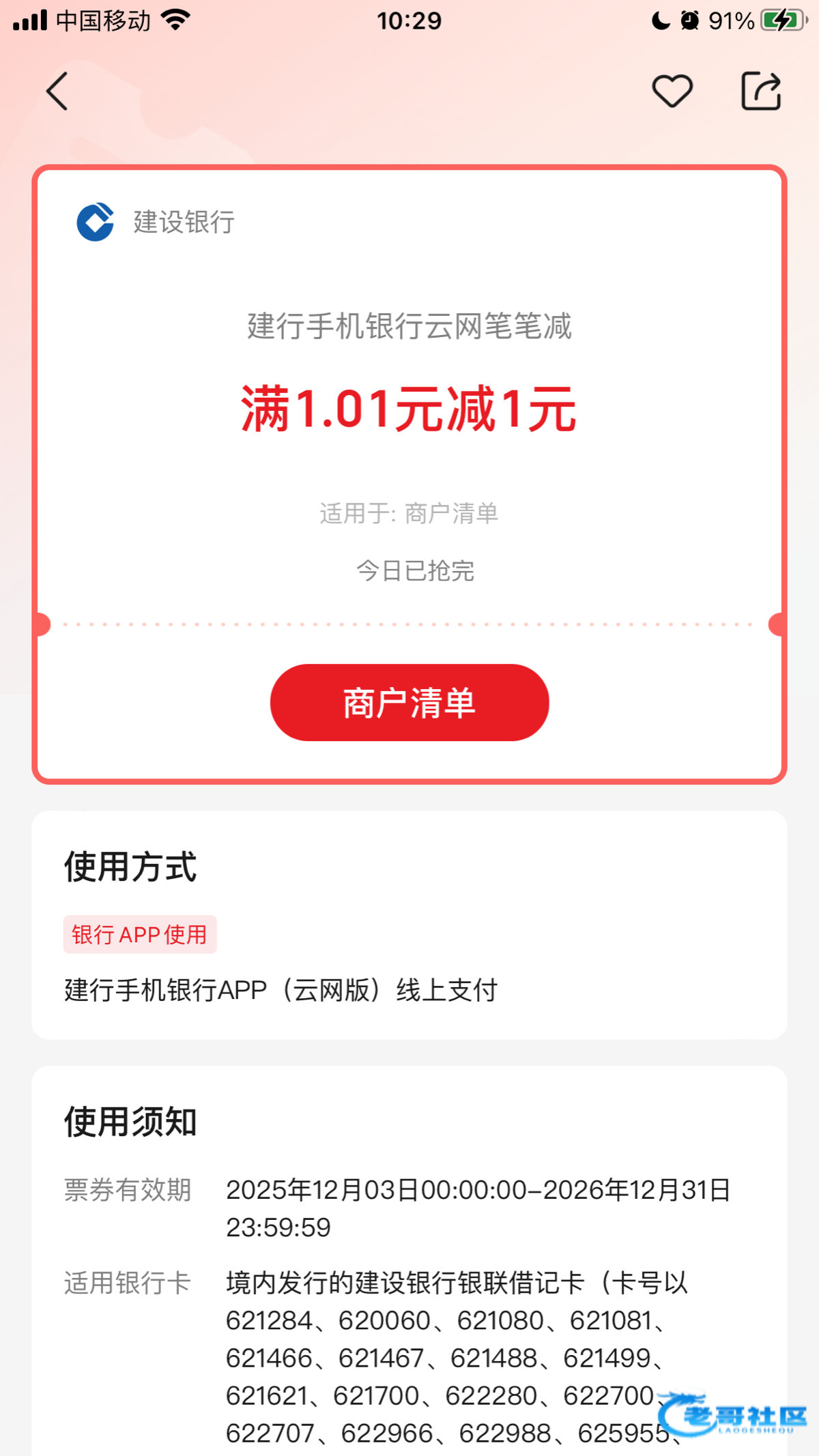Favorite this coupon with the heart icon

(x=672, y=91)
